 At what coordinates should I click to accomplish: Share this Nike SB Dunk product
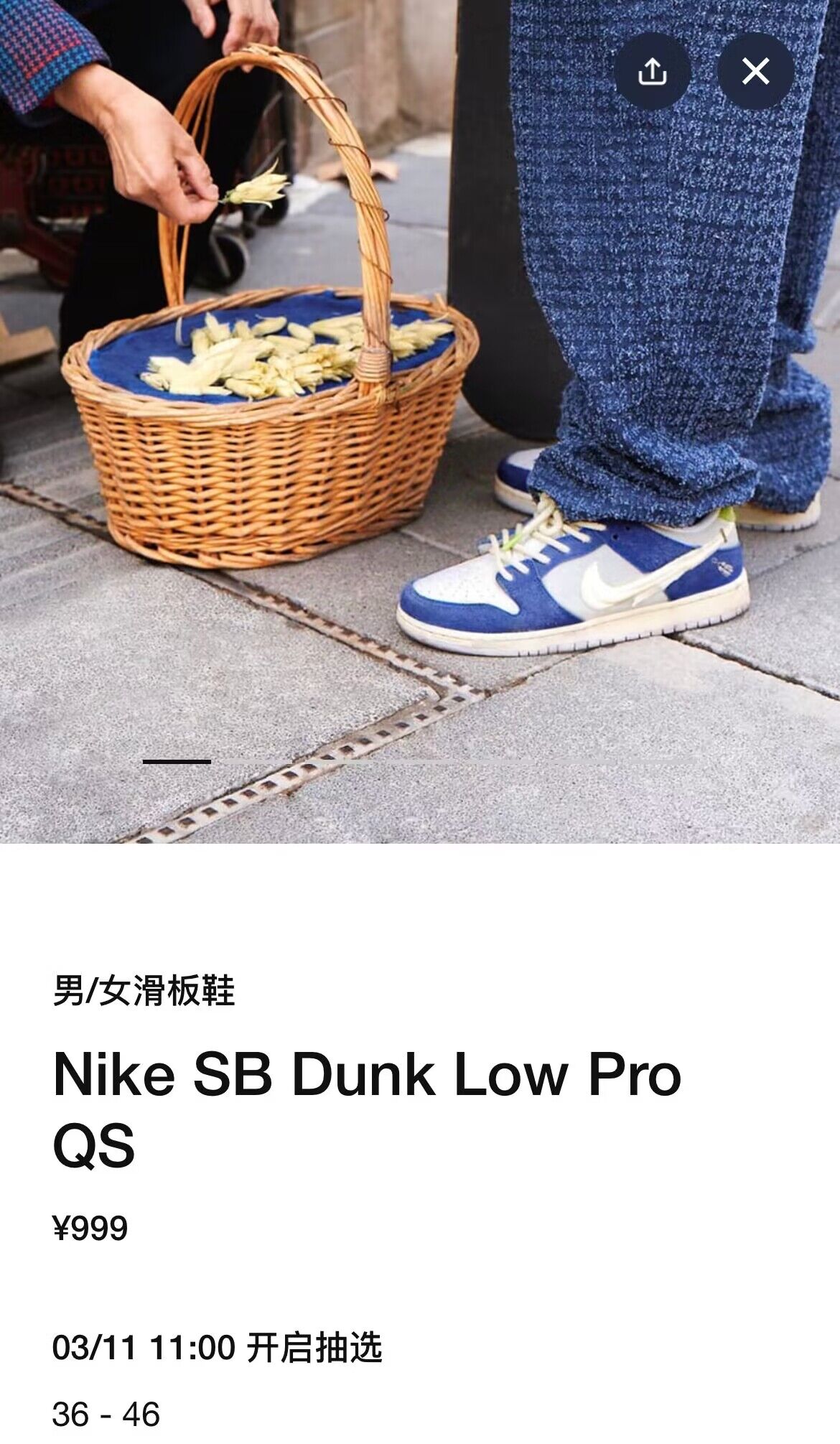652,72
